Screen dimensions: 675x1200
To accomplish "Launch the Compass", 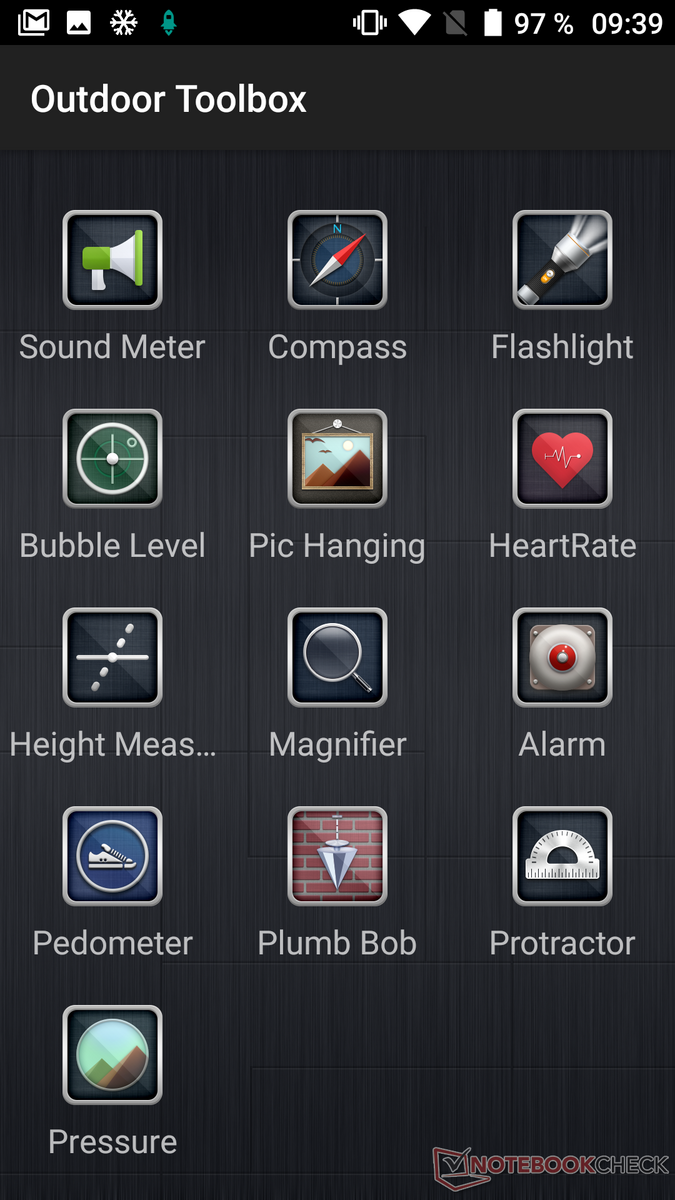I will click(x=337, y=260).
